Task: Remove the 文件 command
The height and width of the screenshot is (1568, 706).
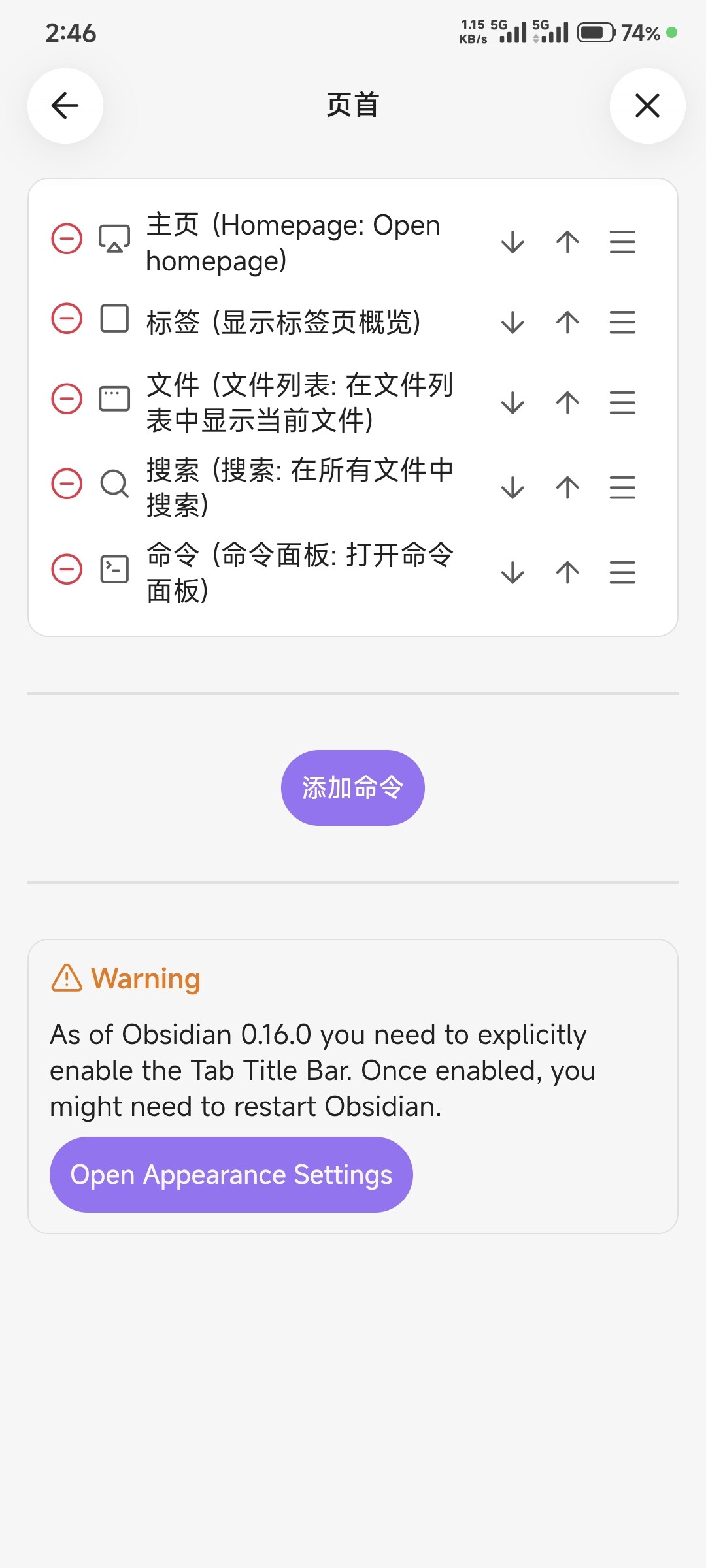Action: [67, 399]
